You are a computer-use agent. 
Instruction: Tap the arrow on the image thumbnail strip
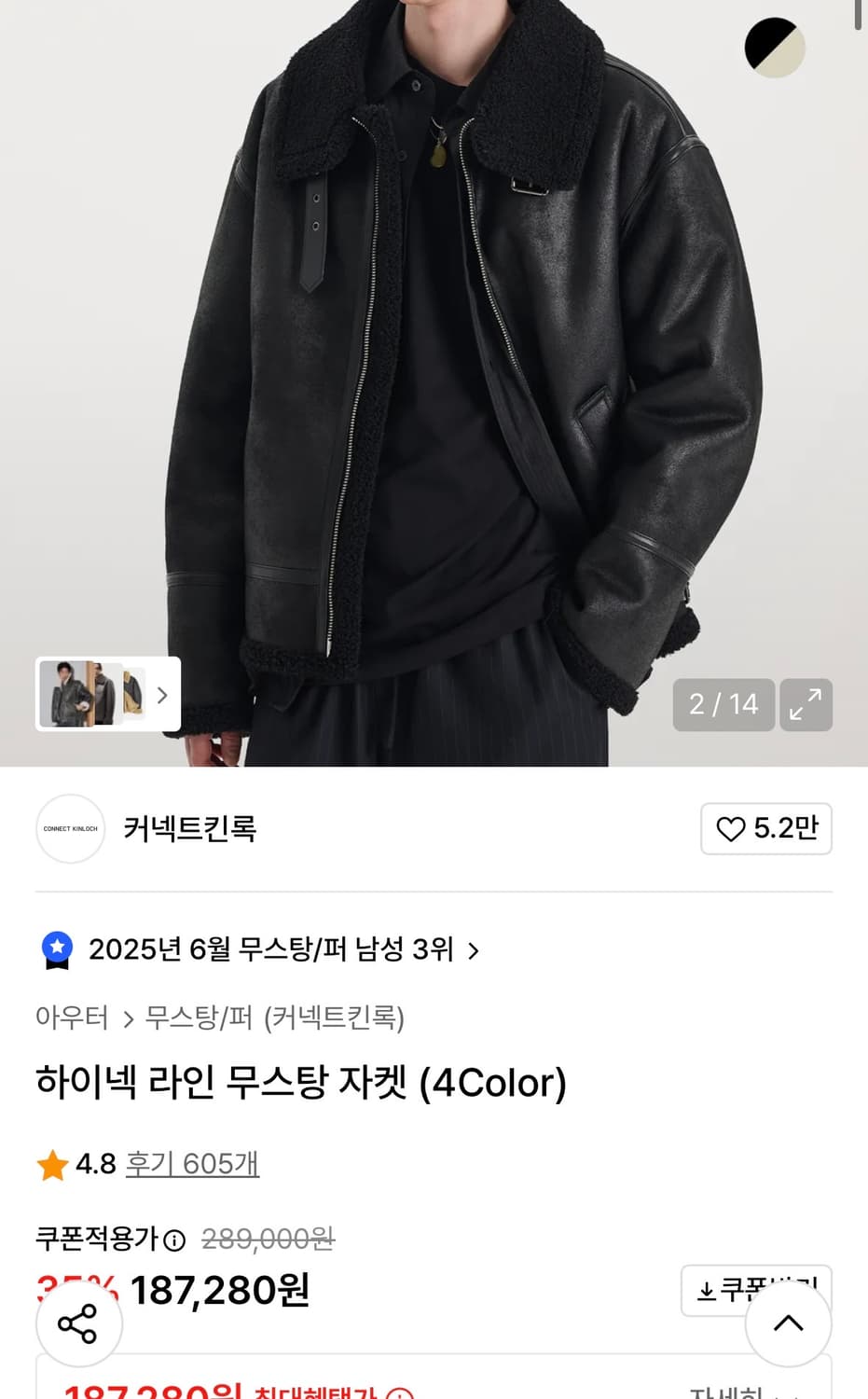[x=161, y=694]
